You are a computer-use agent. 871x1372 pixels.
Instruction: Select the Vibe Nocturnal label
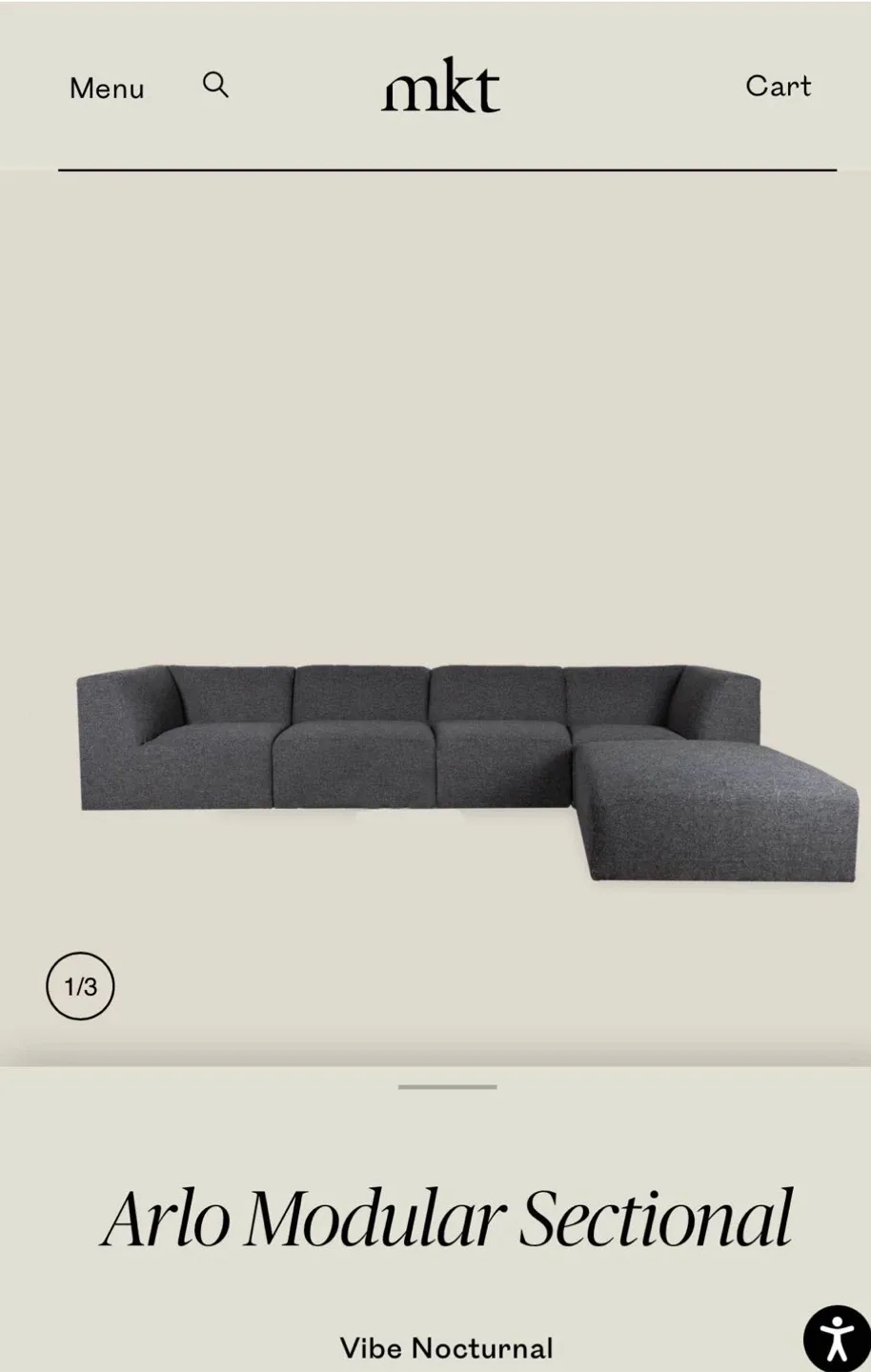[448, 1347]
